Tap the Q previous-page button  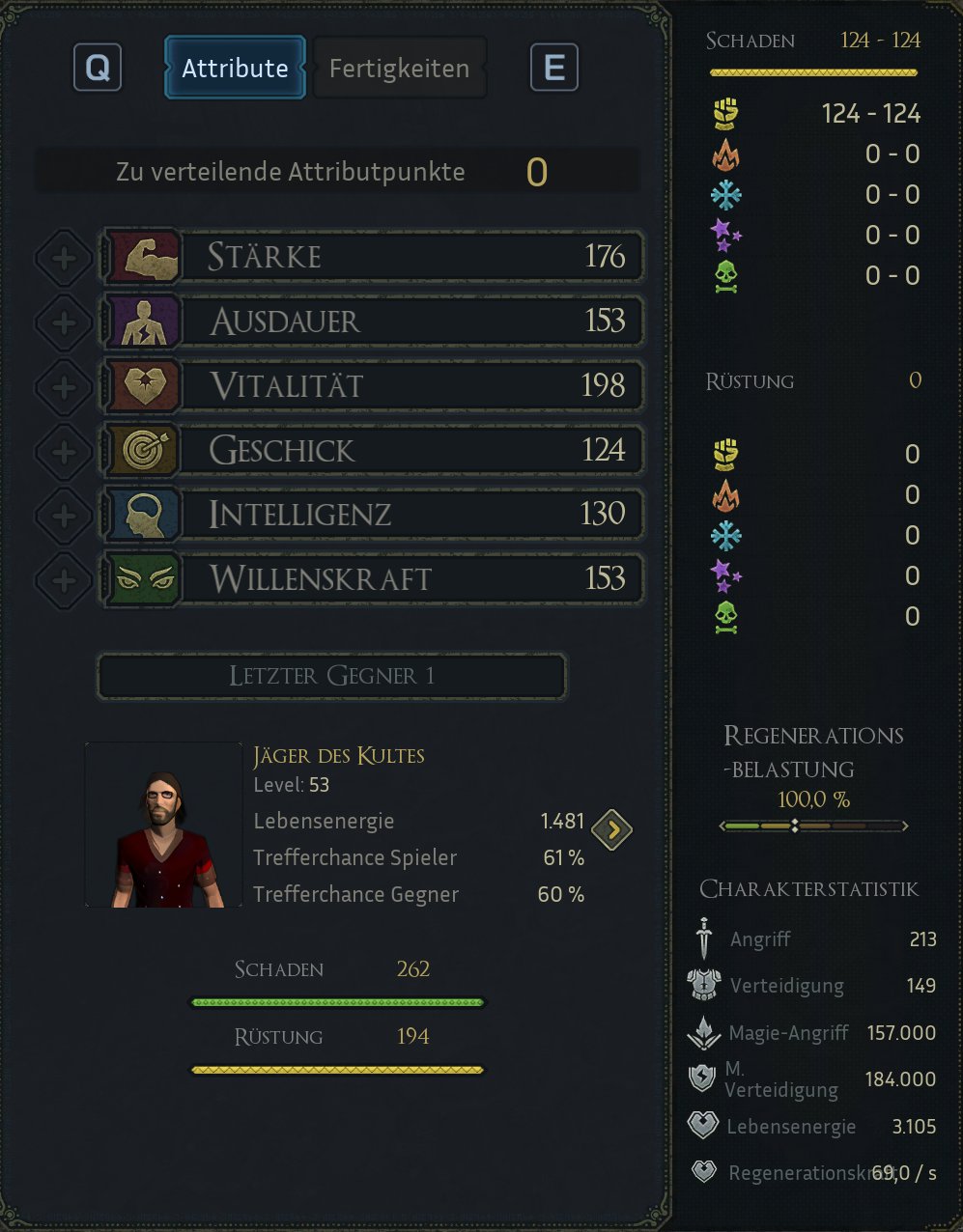98,69
